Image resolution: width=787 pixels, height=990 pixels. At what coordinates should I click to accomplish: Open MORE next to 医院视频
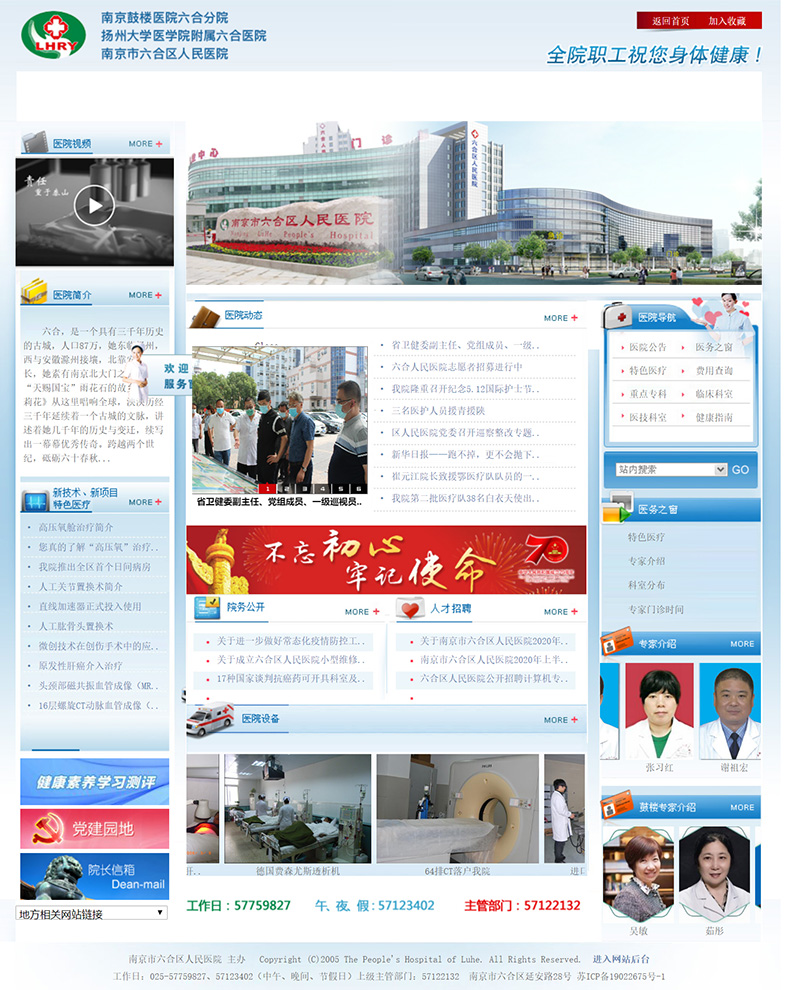146,144
